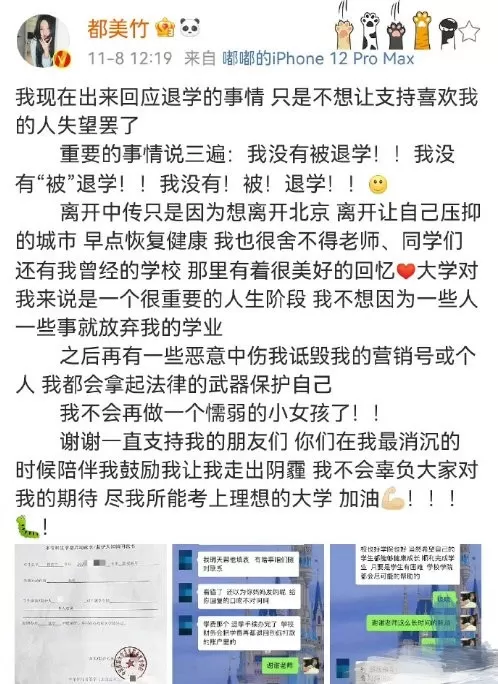This screenshot has height=684, width=498.
Task: Open the 都美竹 username profile link
Action: coord(118,28)
